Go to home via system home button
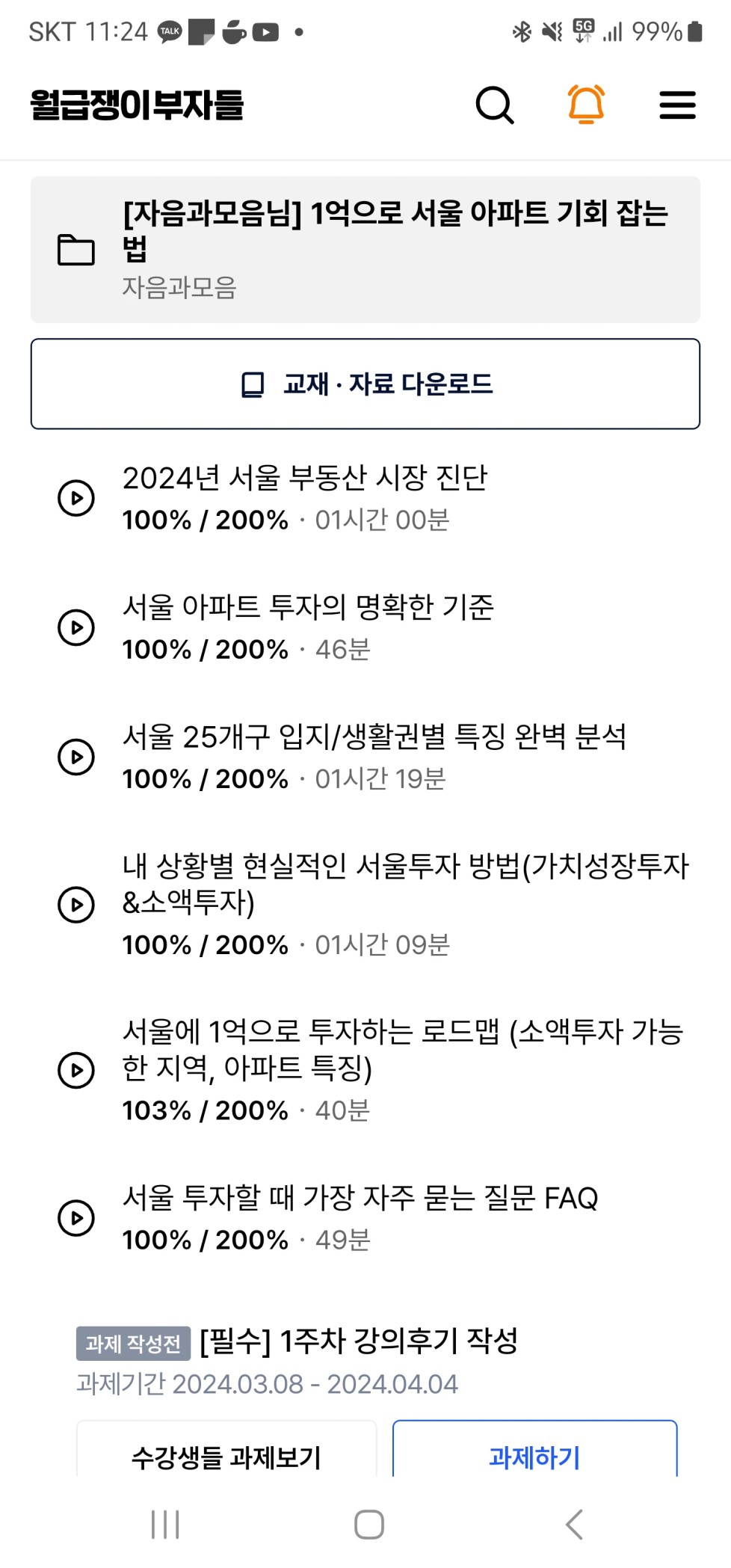The image size is (731, 1568). pyautogui.click(x=369, y=1525)
